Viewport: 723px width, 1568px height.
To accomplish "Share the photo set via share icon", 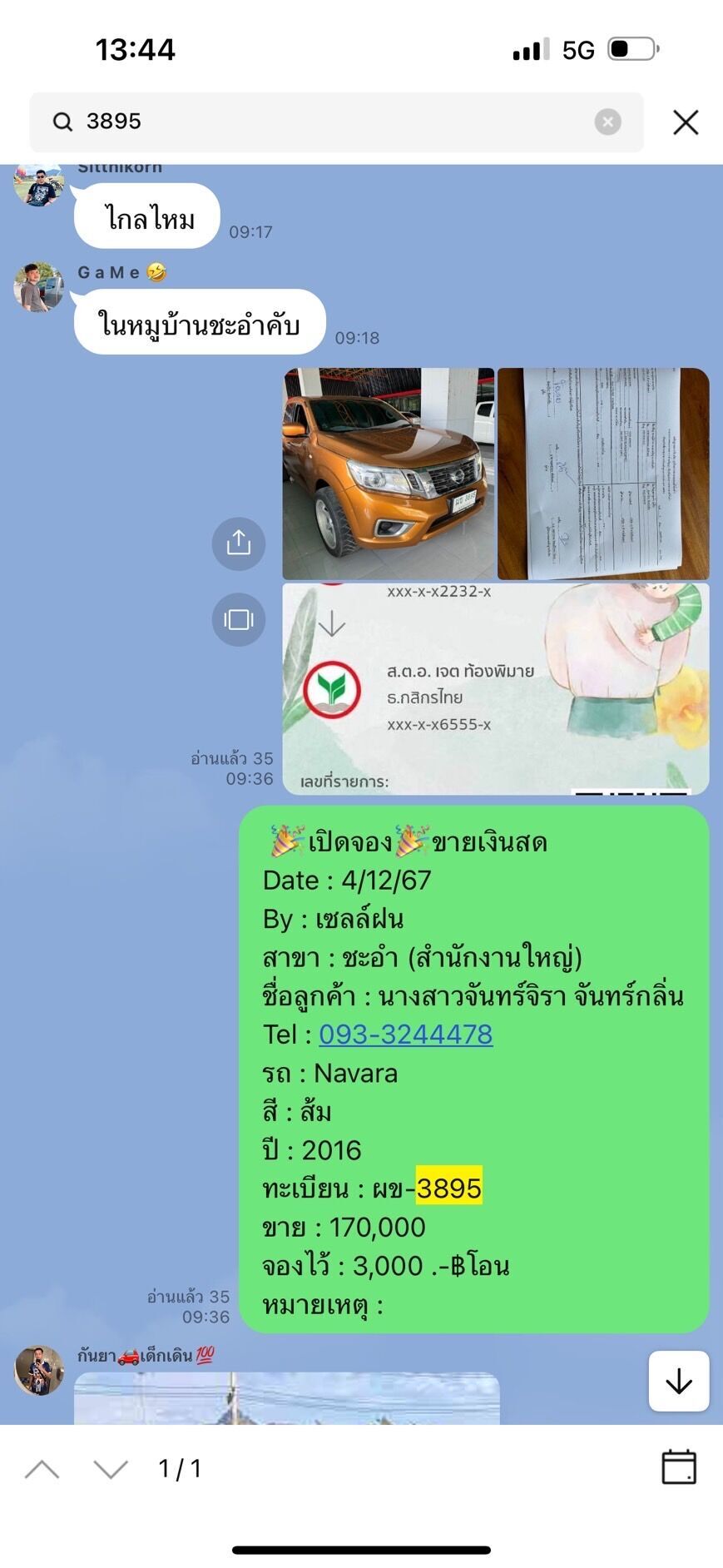I will point(239,543).
